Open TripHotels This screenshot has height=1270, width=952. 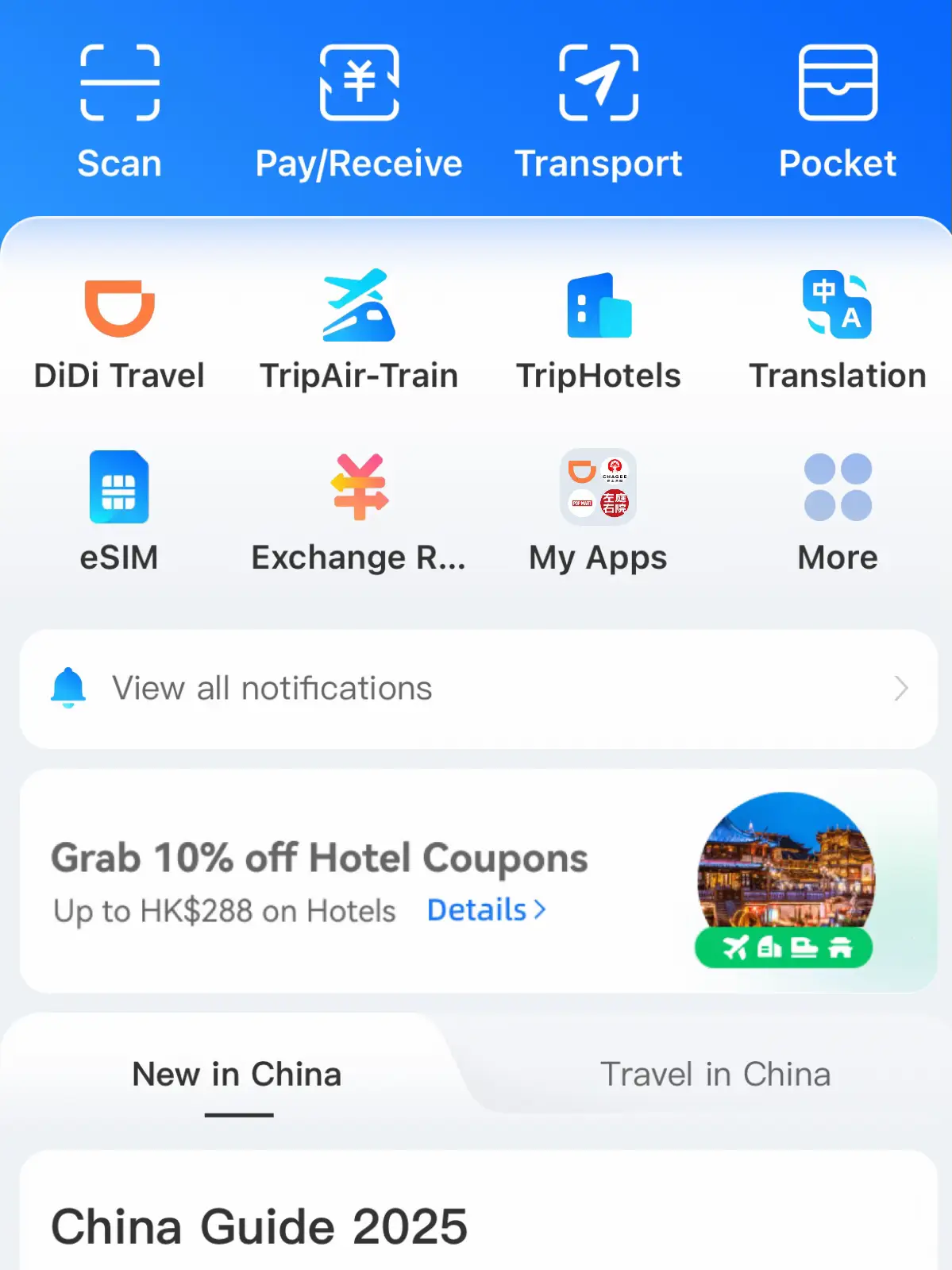(x=598, y=331)
